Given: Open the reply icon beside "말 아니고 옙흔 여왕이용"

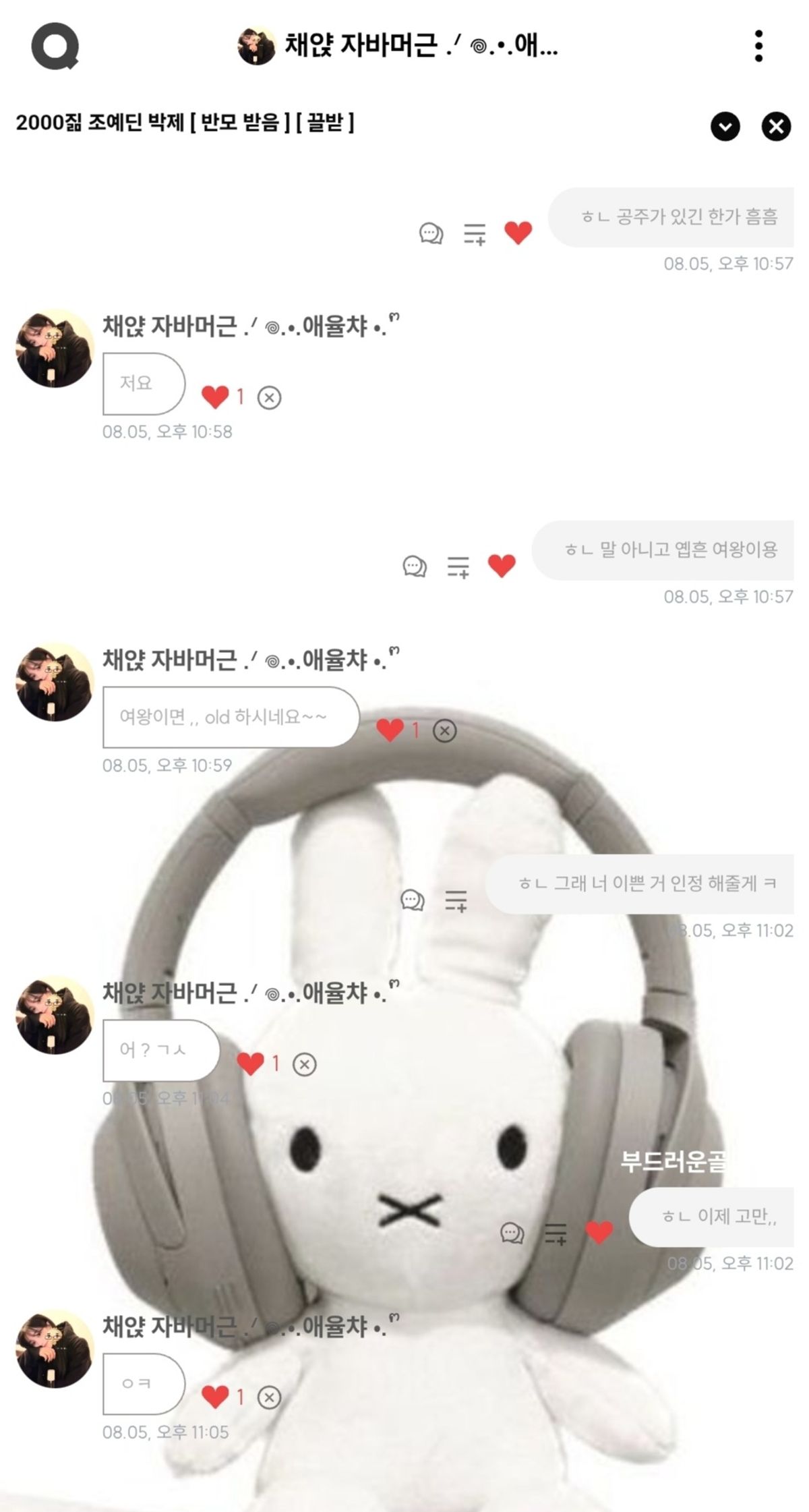Looking at the screenshot, I should [415, 566].
